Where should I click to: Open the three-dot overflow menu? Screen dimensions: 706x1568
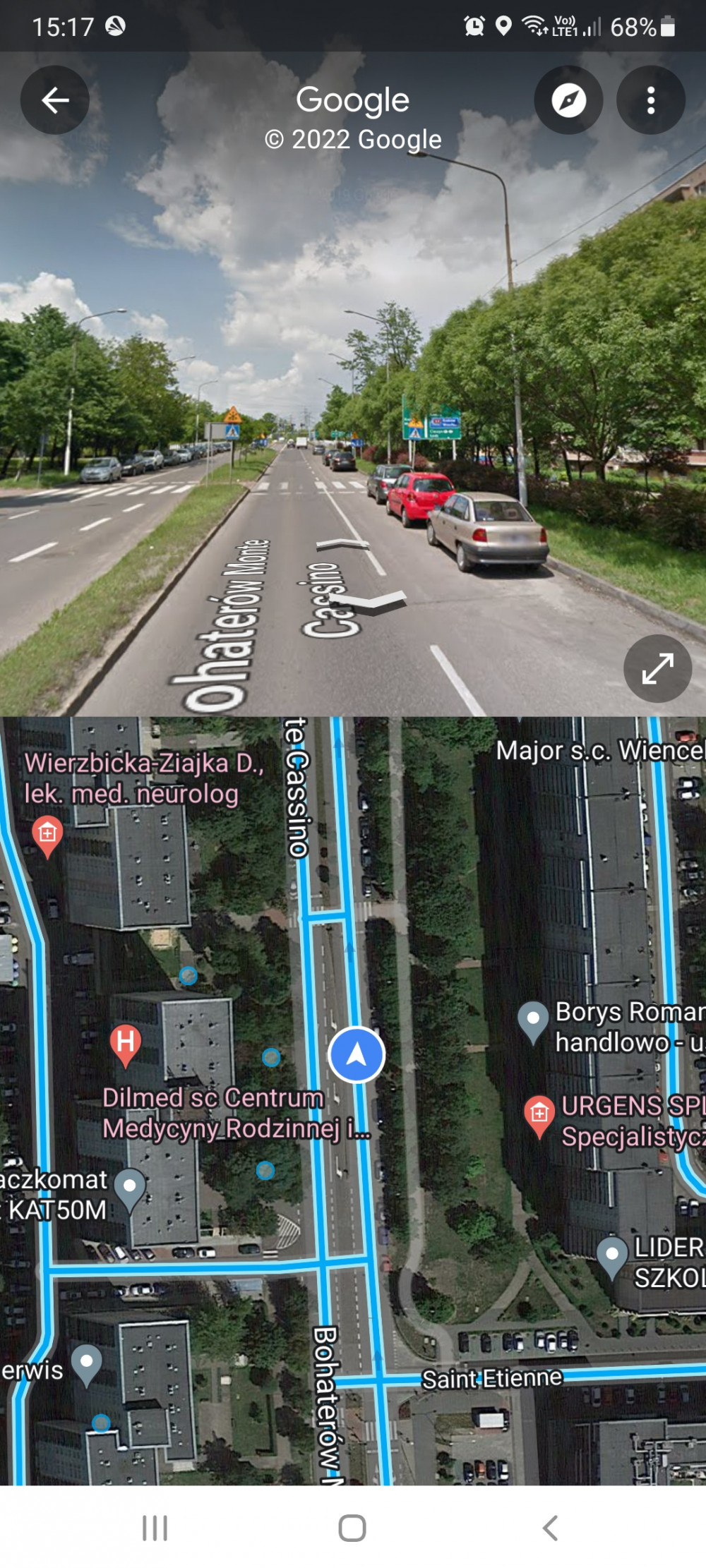651,100
